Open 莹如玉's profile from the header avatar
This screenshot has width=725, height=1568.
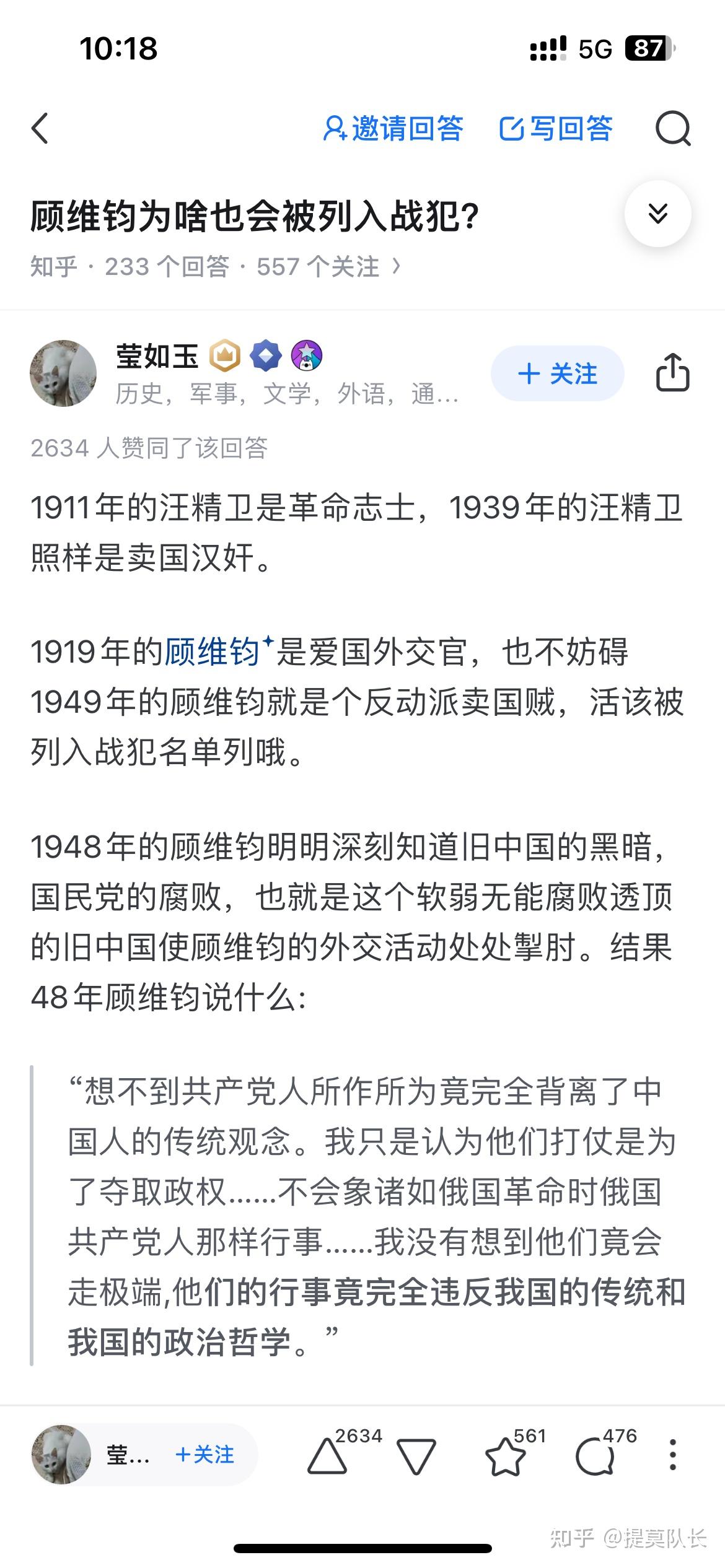coord(63,373)
